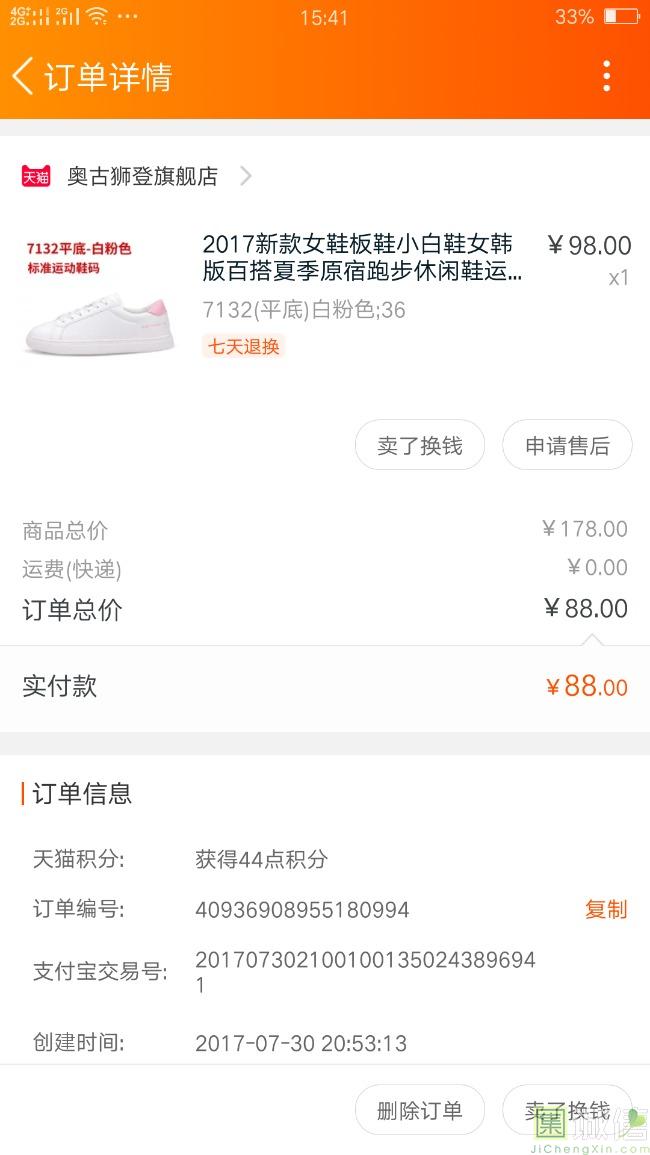The height and width of the screenshot is (1155, 650).
Task: Open the 奥古狮登旗舰店 store page
Action: point(142,177)
